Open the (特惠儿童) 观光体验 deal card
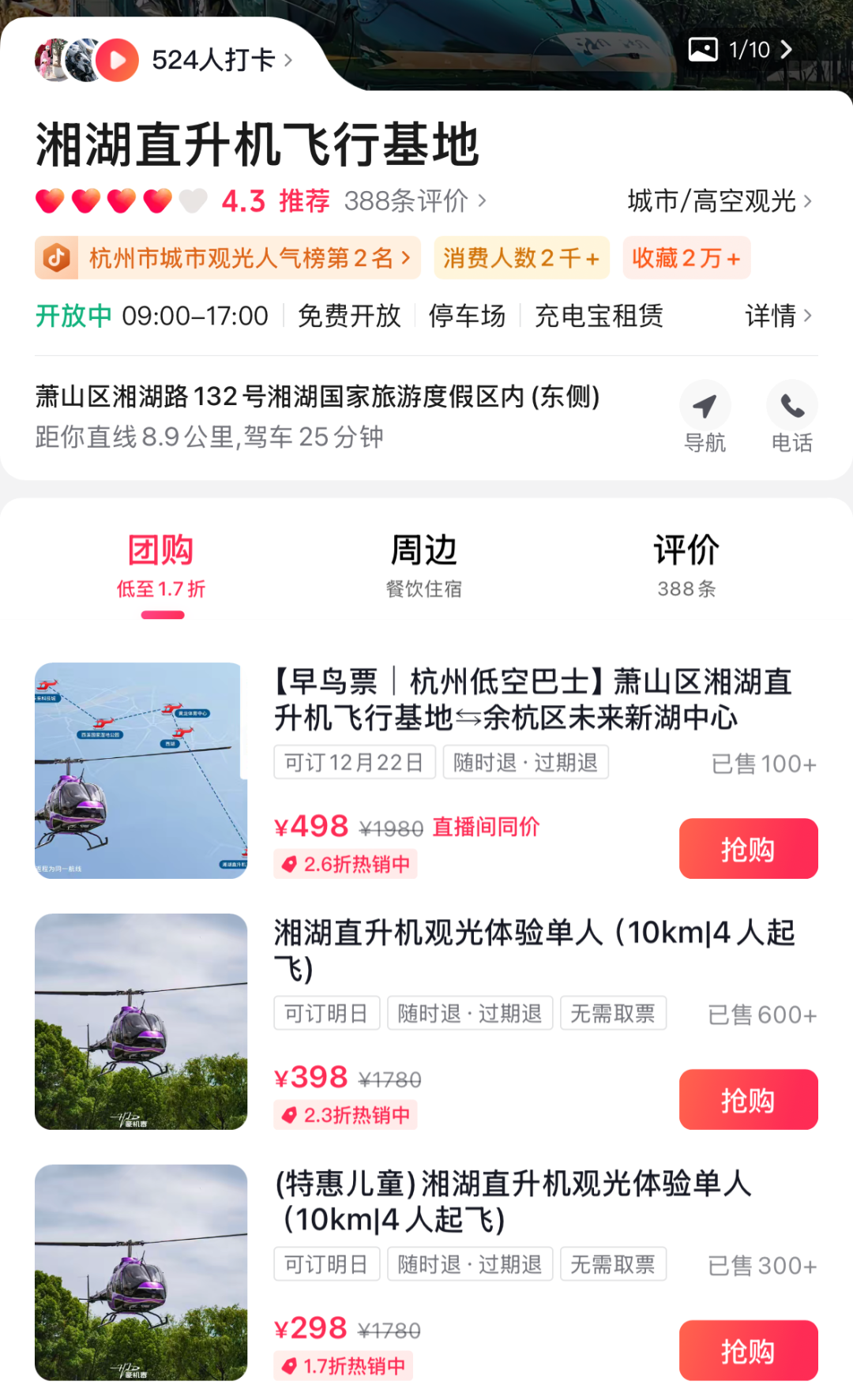The width and height of the screenshot is (853, 1400). click(513, 1201)
